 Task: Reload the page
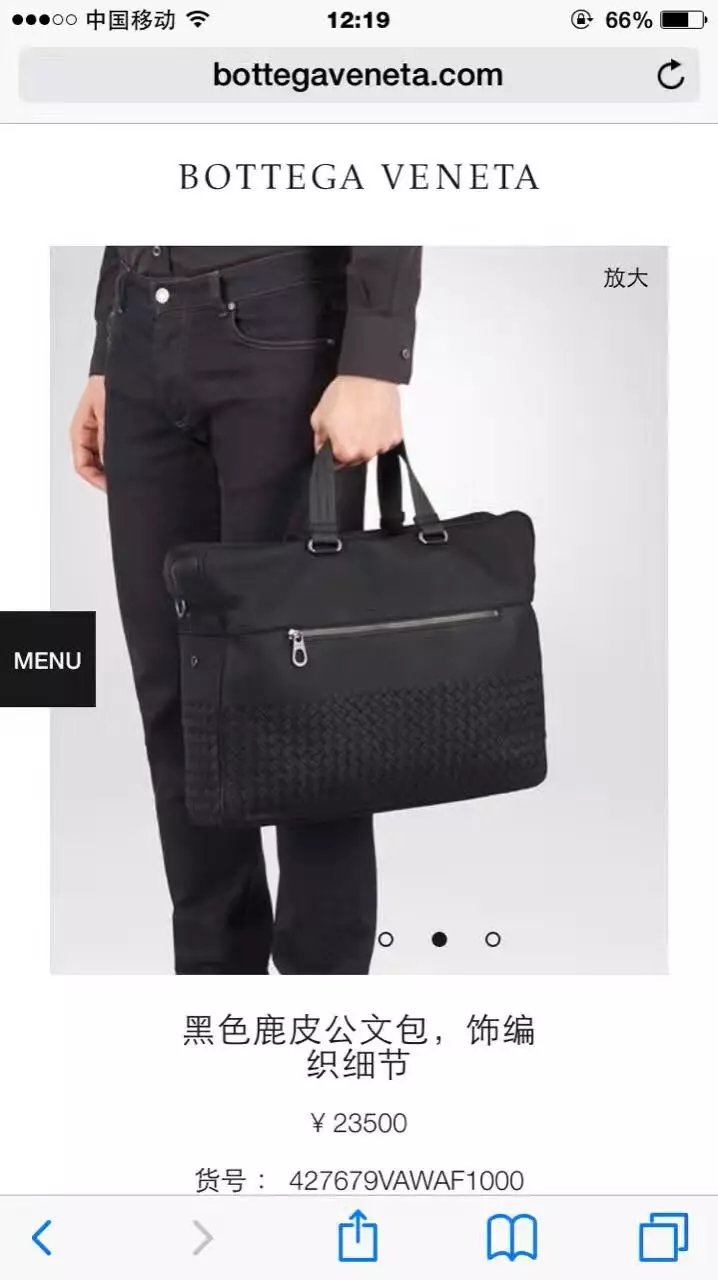point(670,75)
